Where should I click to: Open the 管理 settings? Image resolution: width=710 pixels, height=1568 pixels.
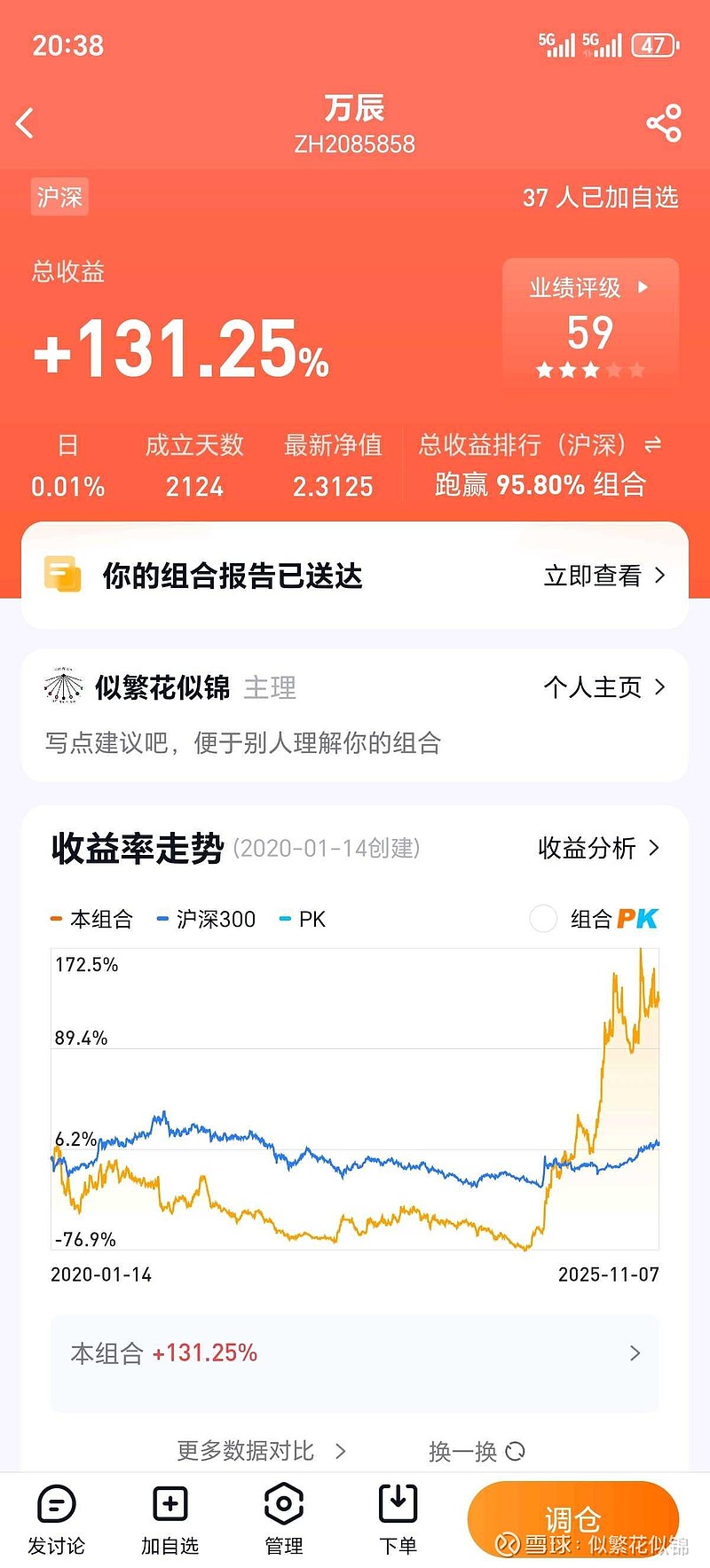pos(284,1518)
